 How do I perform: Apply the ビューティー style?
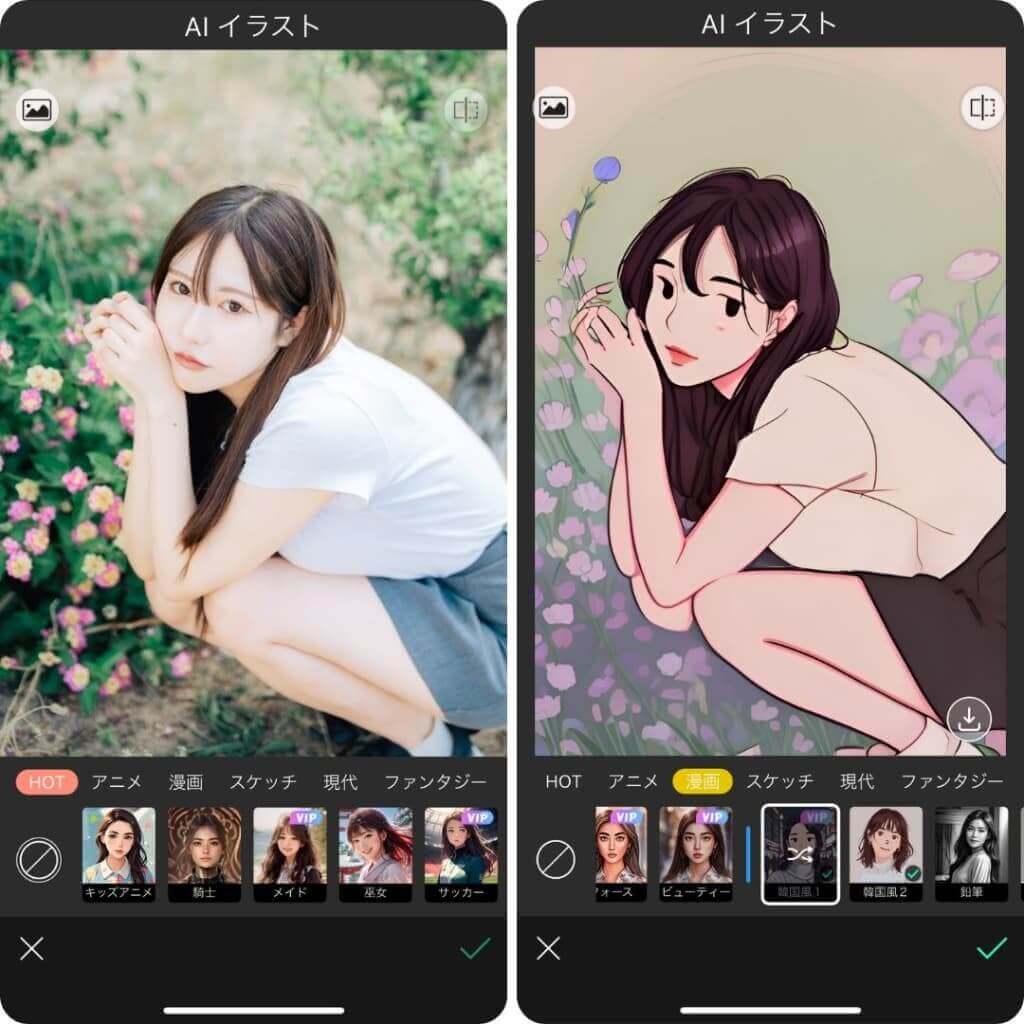pyautogui.click(x=696, y=853)
